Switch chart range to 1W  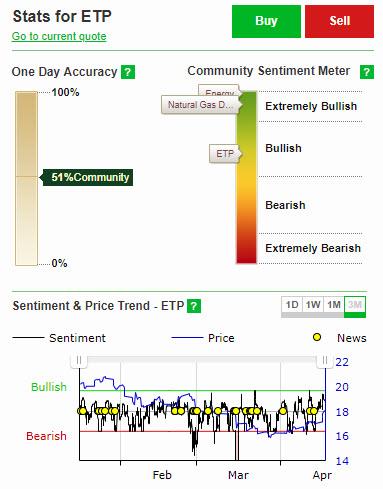coord(313,305)
